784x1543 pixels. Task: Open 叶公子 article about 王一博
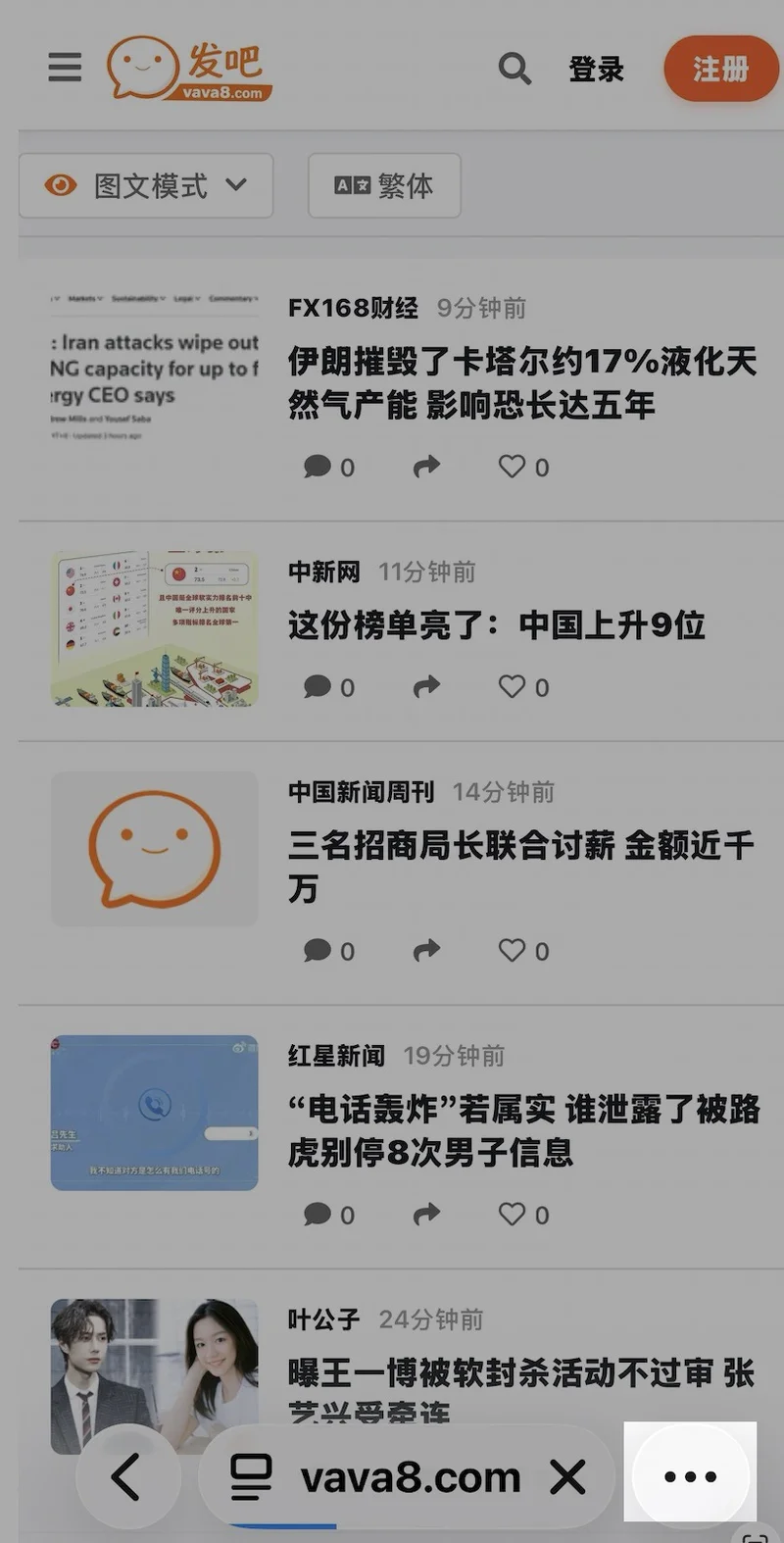pos(519,1374)
